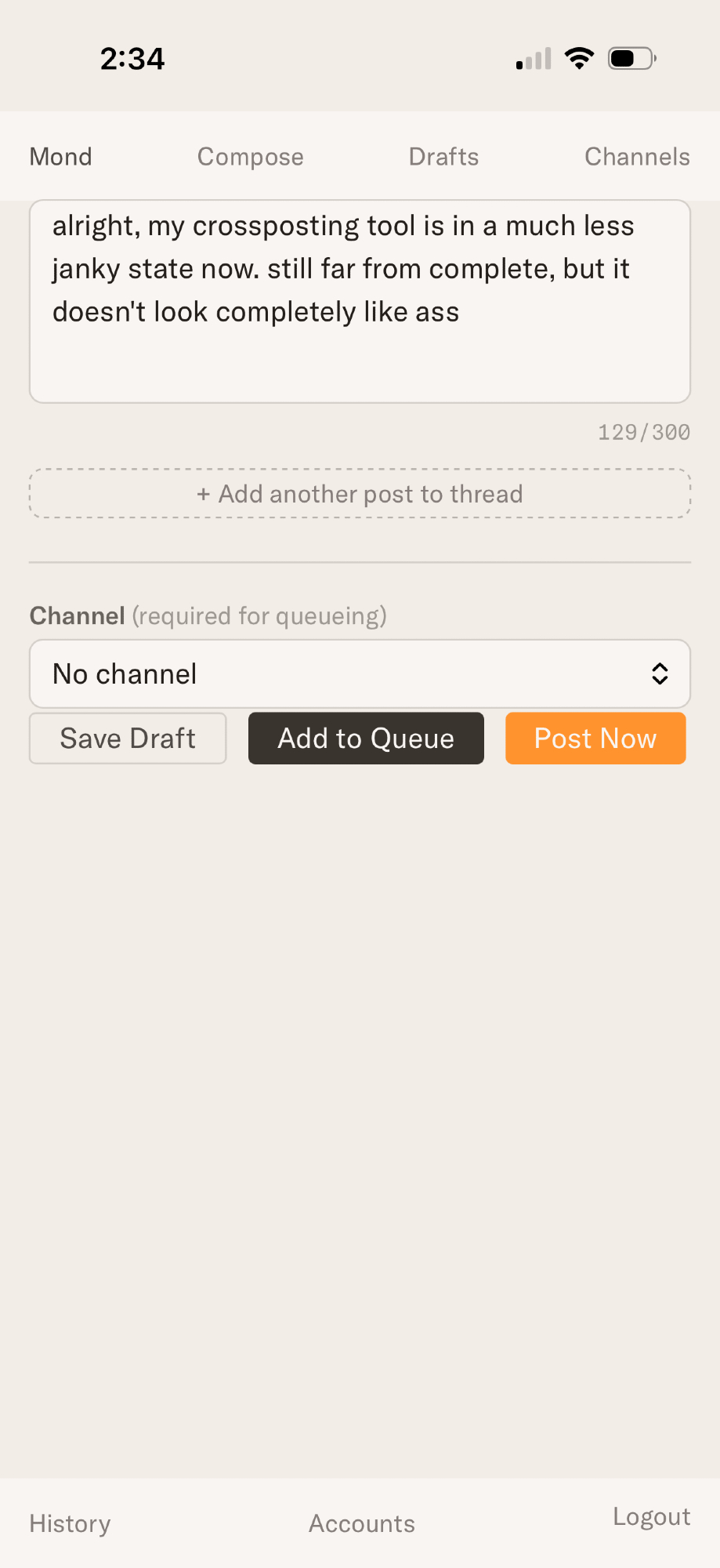Go to the Channels tab
720x1568 pixels.
(636, 157)
